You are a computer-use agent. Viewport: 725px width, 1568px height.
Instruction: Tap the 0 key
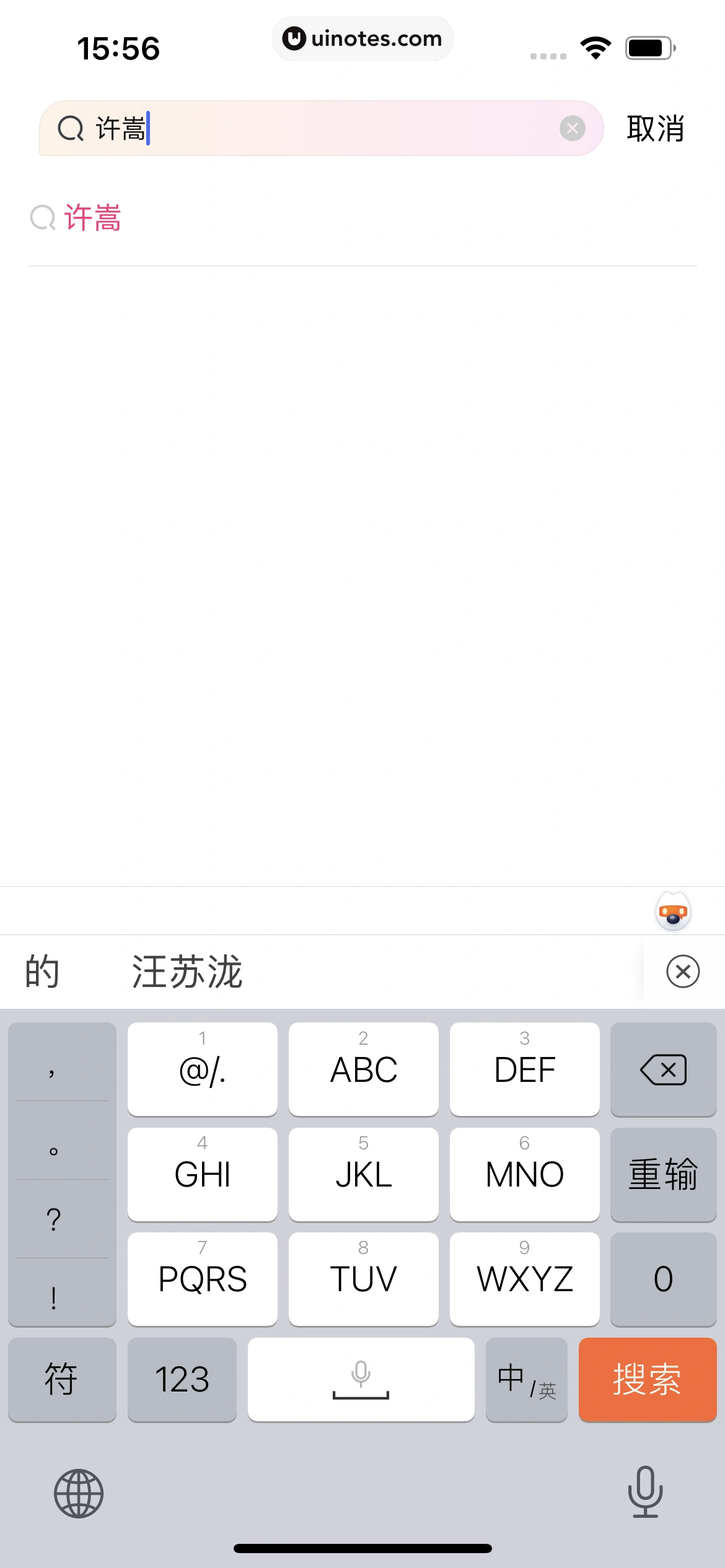pyautogui.click(x=663, y=1279)
